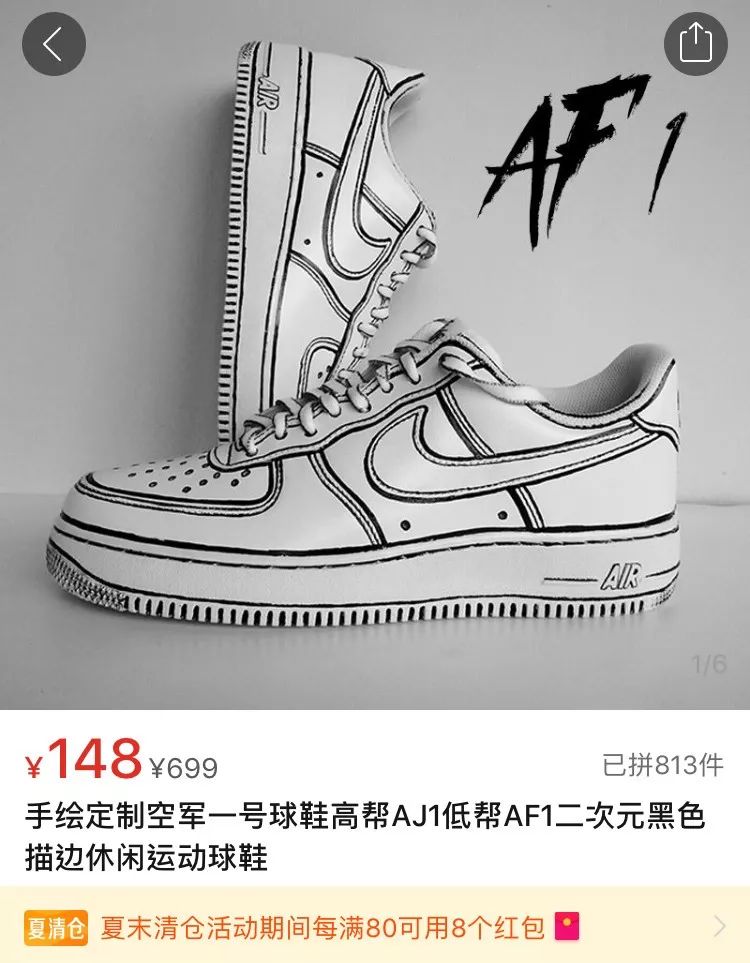Open the 夏末清仓 red packet promotion row

pos(375,927)
